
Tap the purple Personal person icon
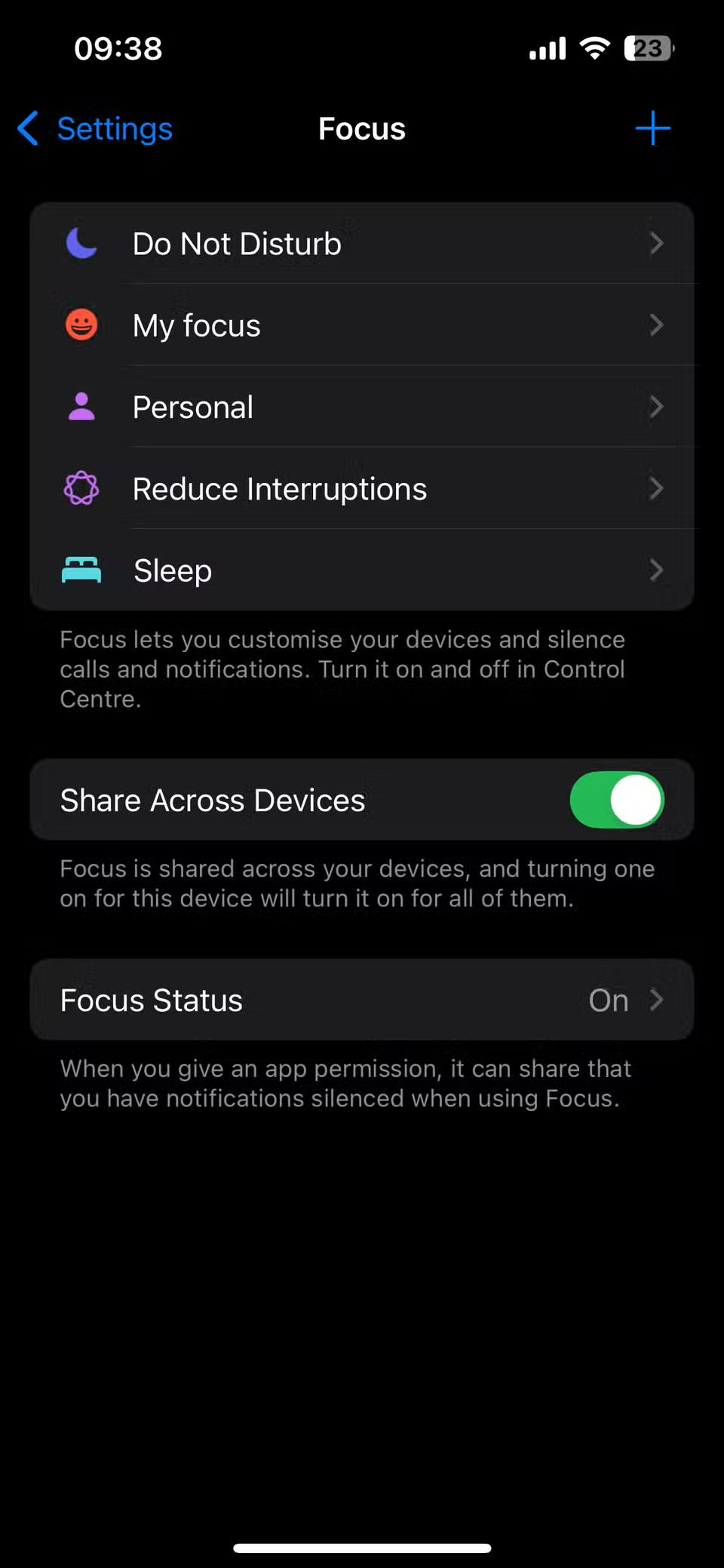coord(81,407)
